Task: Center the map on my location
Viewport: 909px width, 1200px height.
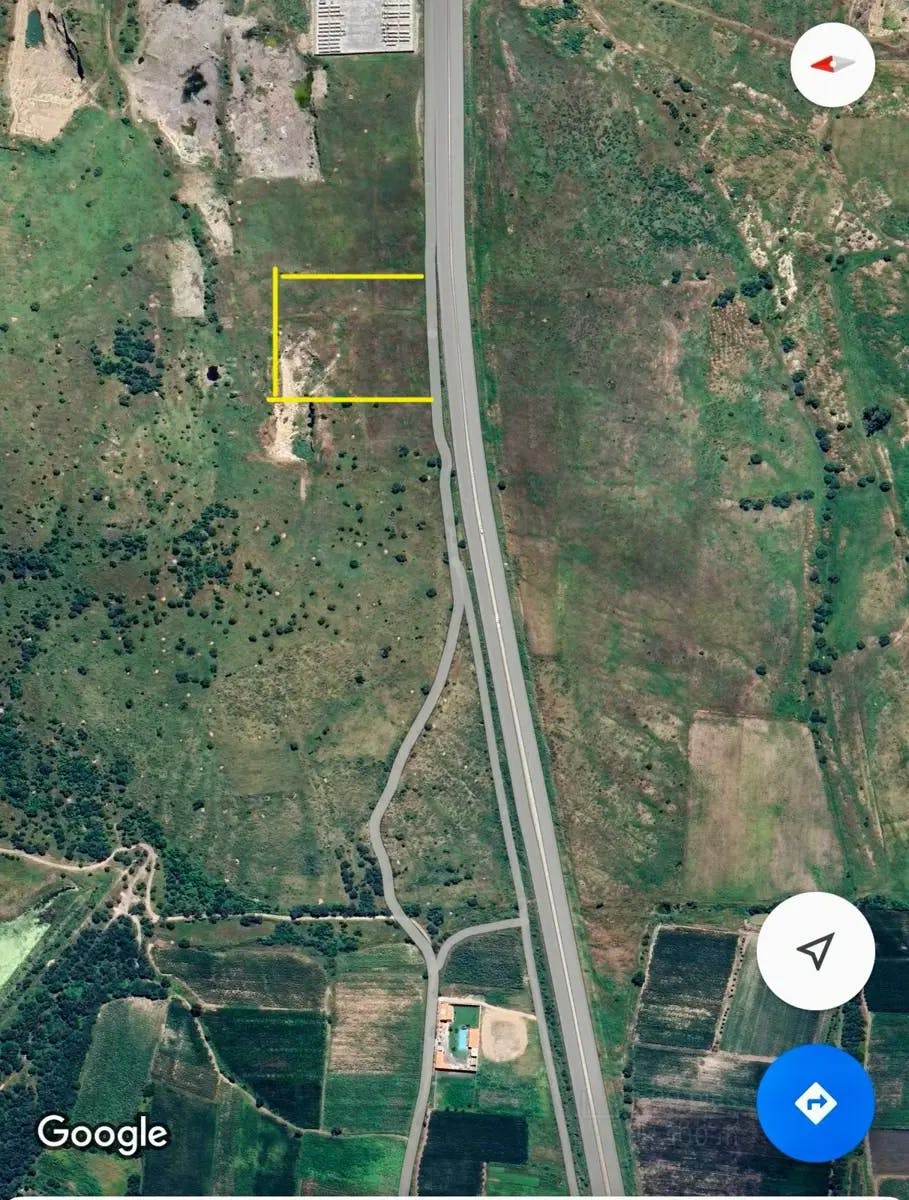Action: pos(815,951)
